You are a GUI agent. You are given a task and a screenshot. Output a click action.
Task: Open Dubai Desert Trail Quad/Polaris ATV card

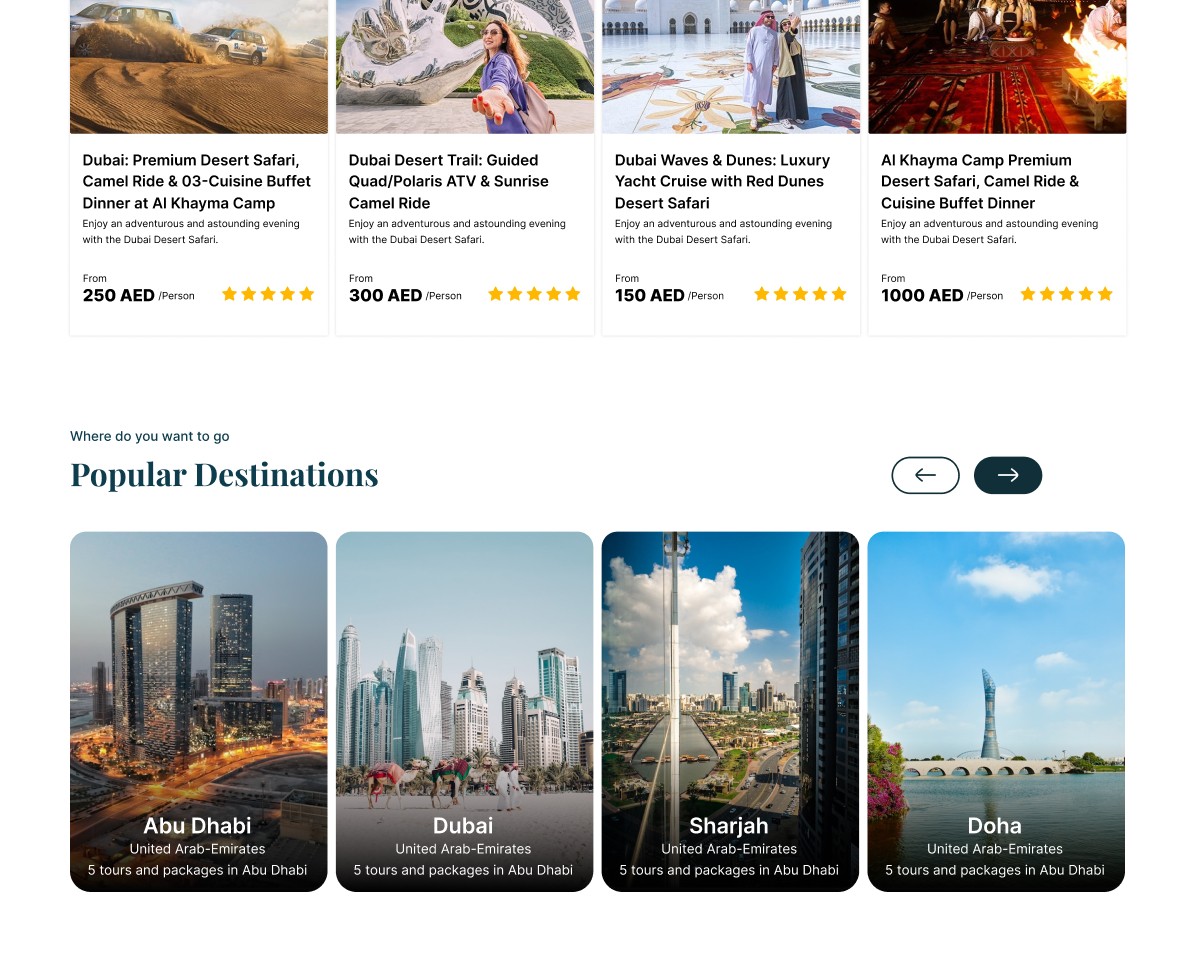(x=465, y=167)
